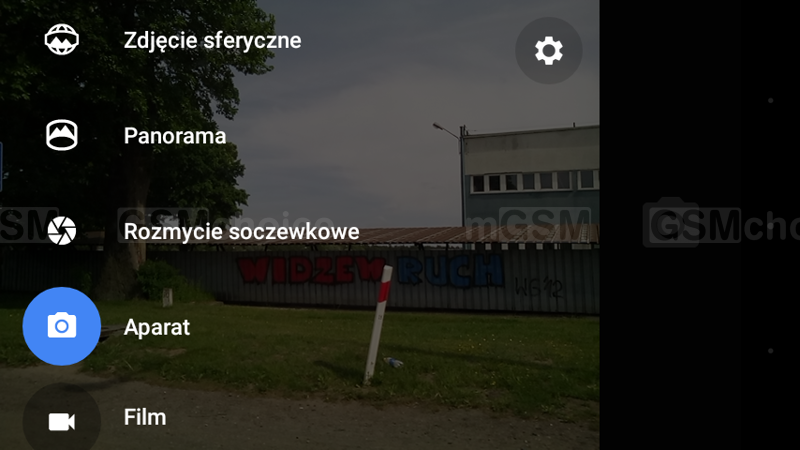The image size is (800, 450).
Task: Open camera settings gear
Action: (x=548, y=50)
